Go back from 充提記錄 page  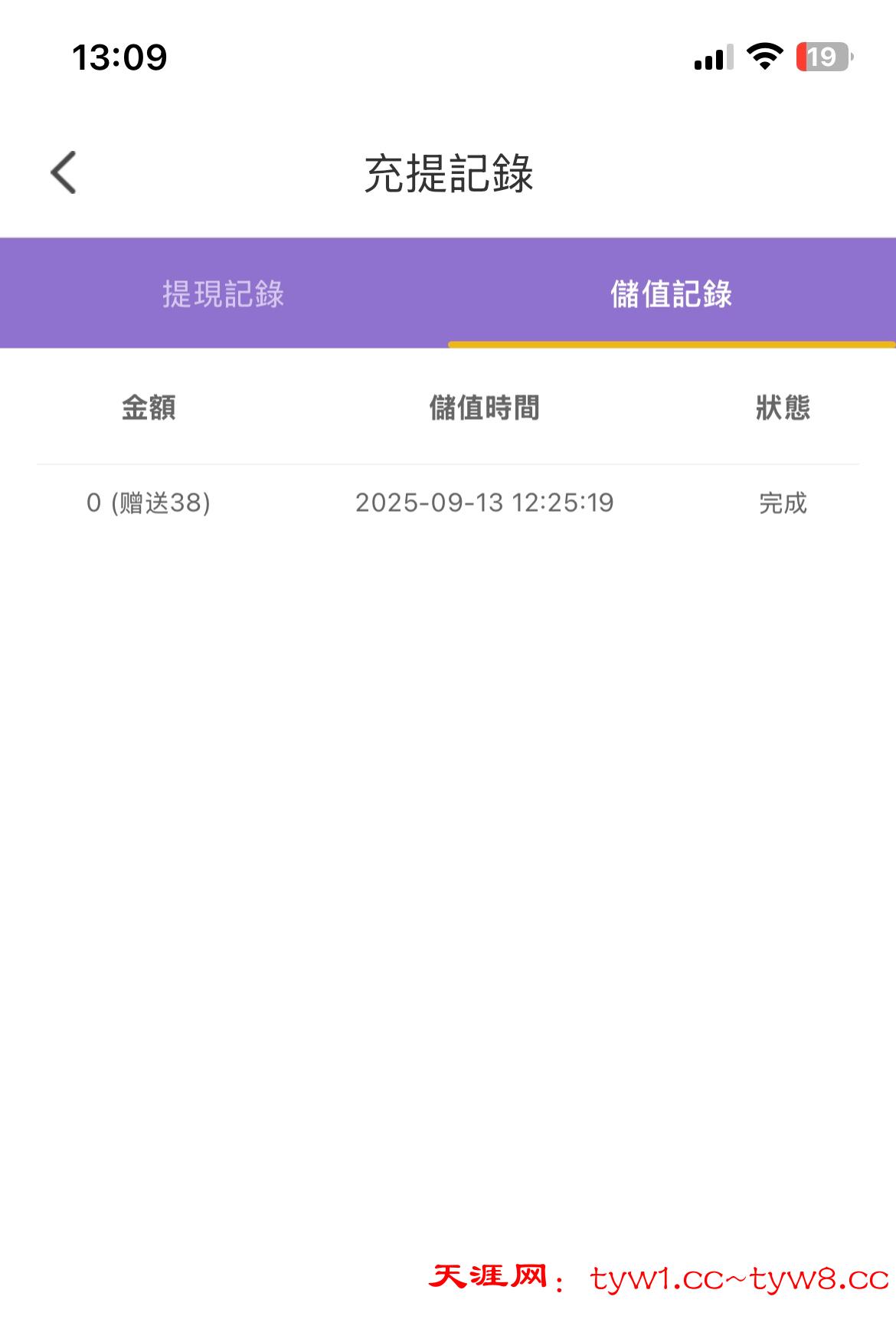pyautogui.click(x=64, y=172)
